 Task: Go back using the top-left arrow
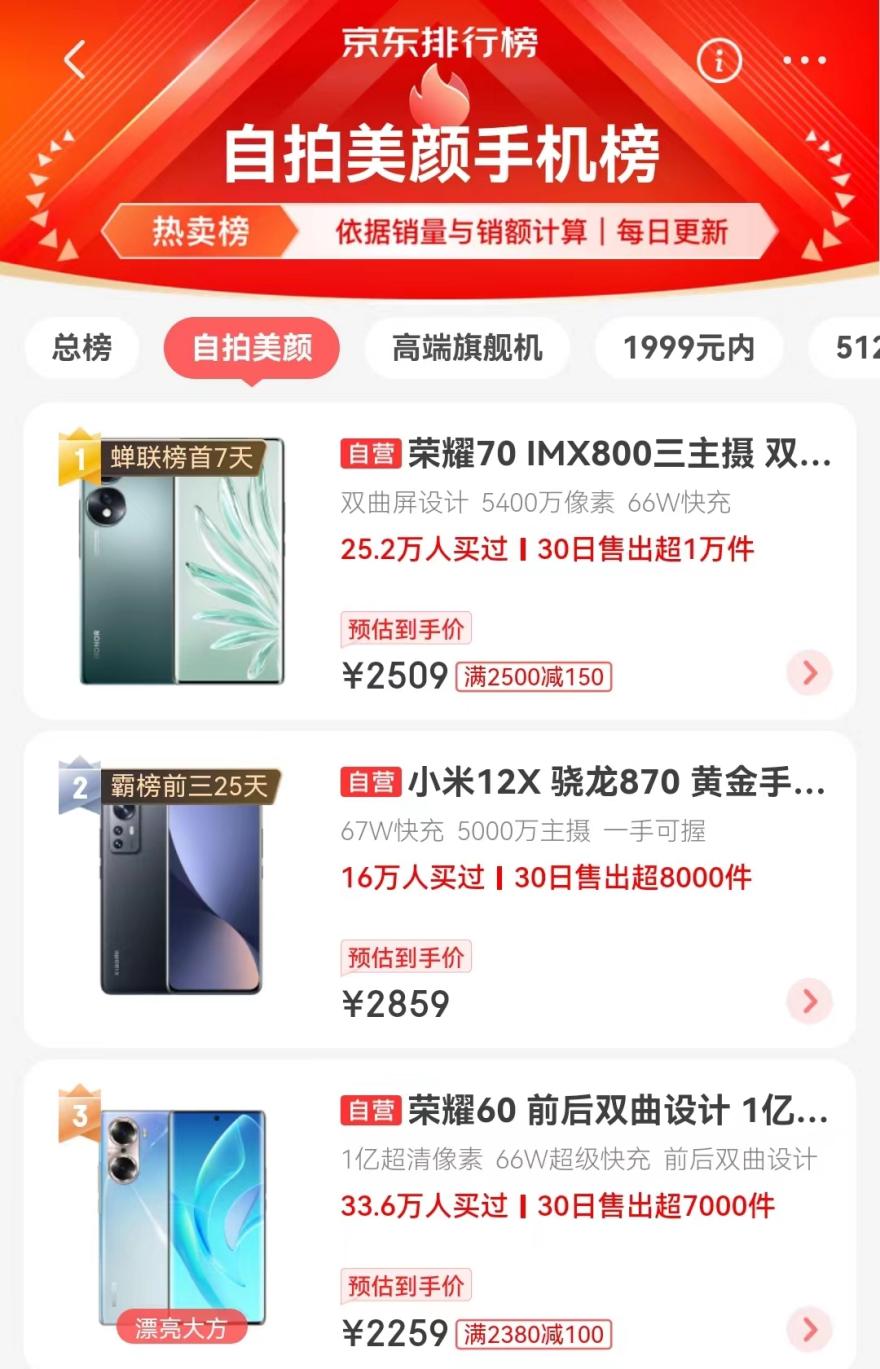75,60
